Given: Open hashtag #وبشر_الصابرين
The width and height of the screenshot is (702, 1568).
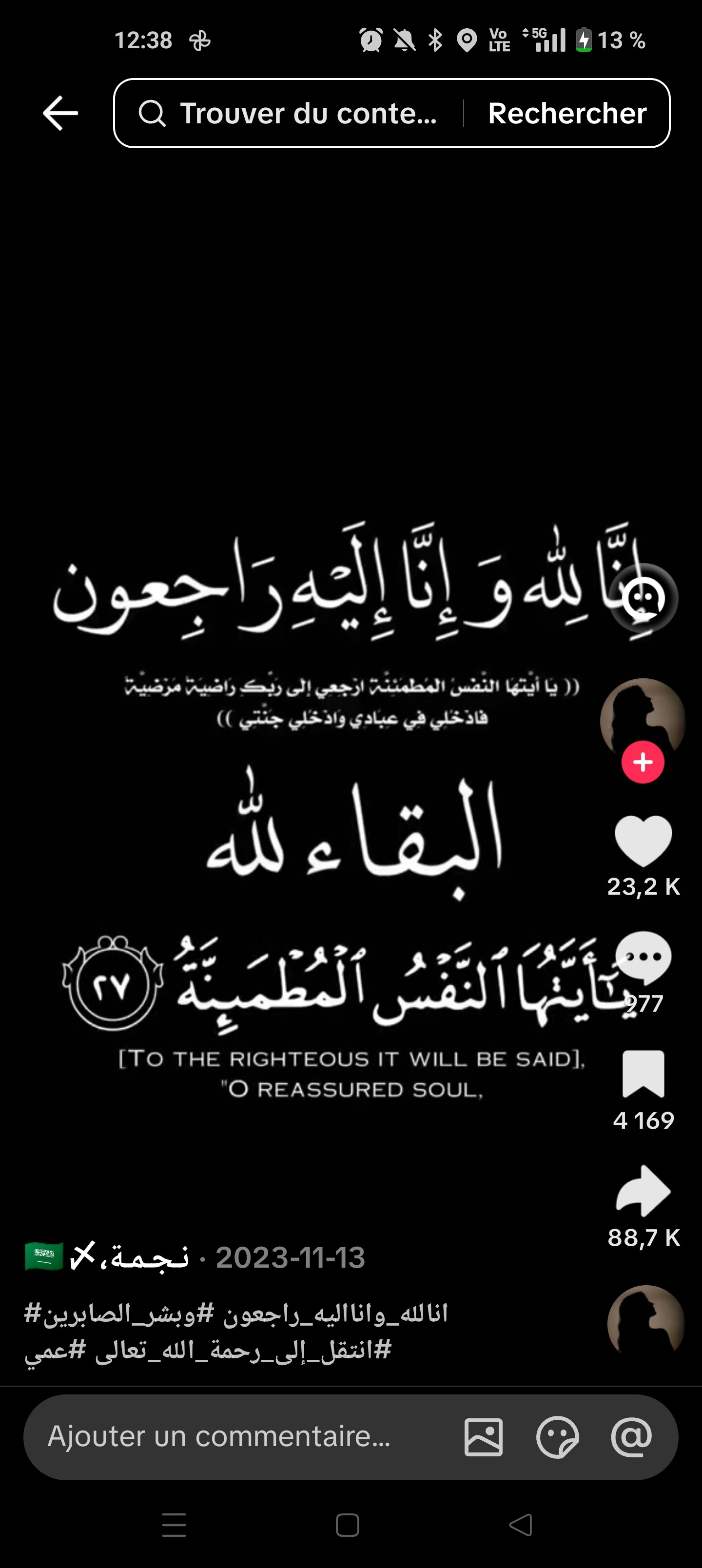Looking at the screenshot, I should (x=119, y=1313).
